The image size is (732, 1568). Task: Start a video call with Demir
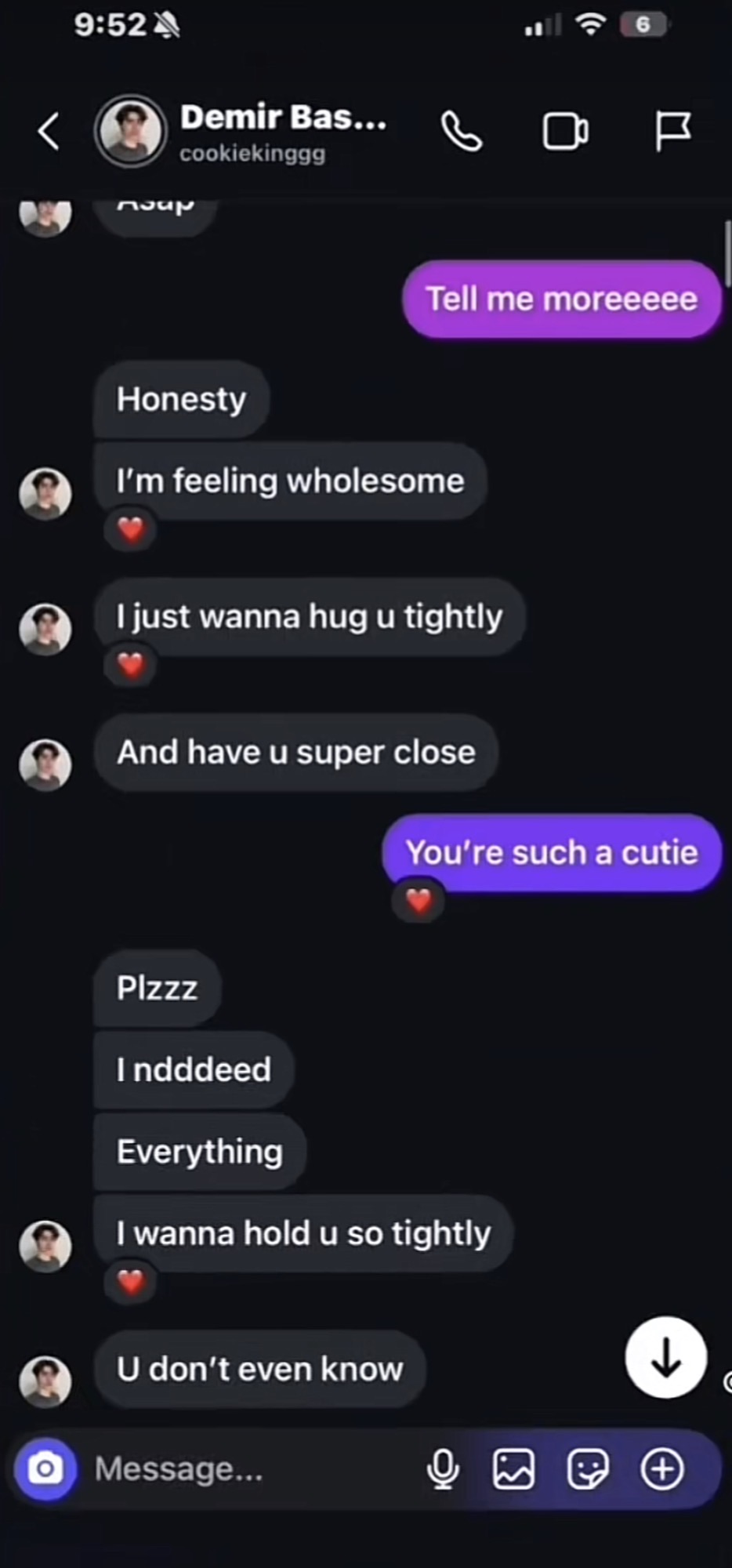coord(565,131)
